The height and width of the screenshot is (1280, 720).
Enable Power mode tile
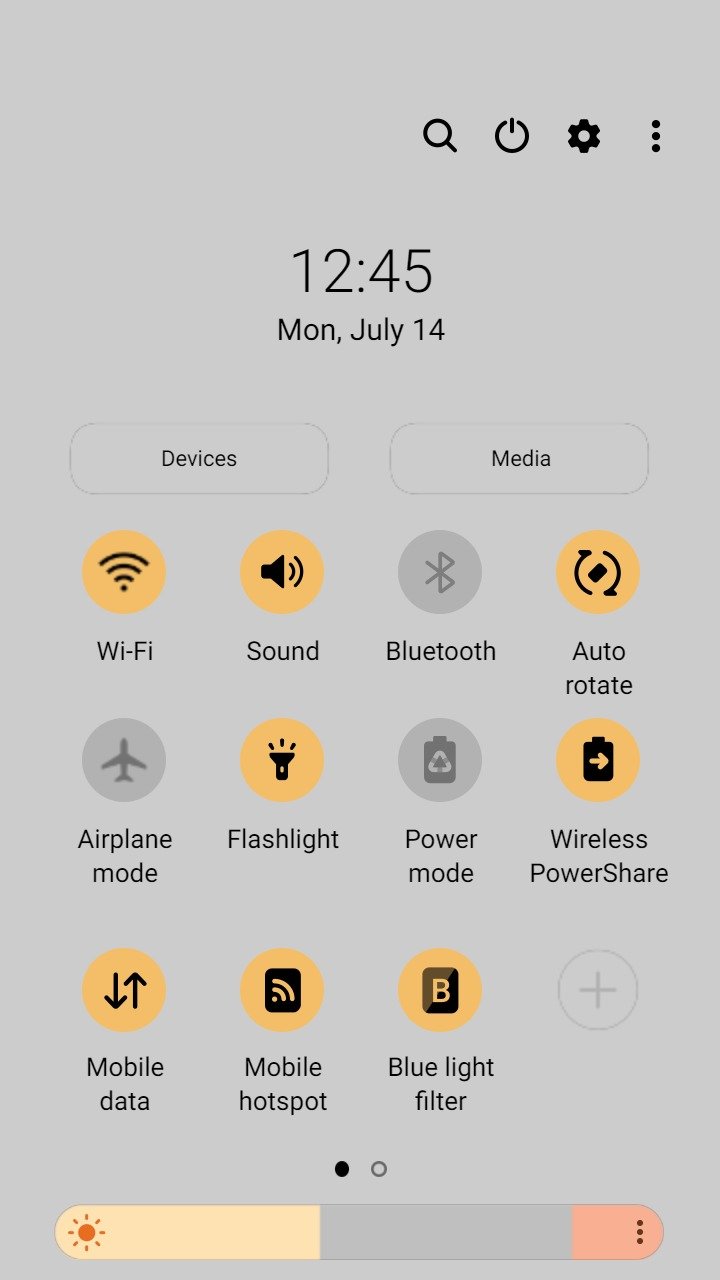[x=440, y=760]
